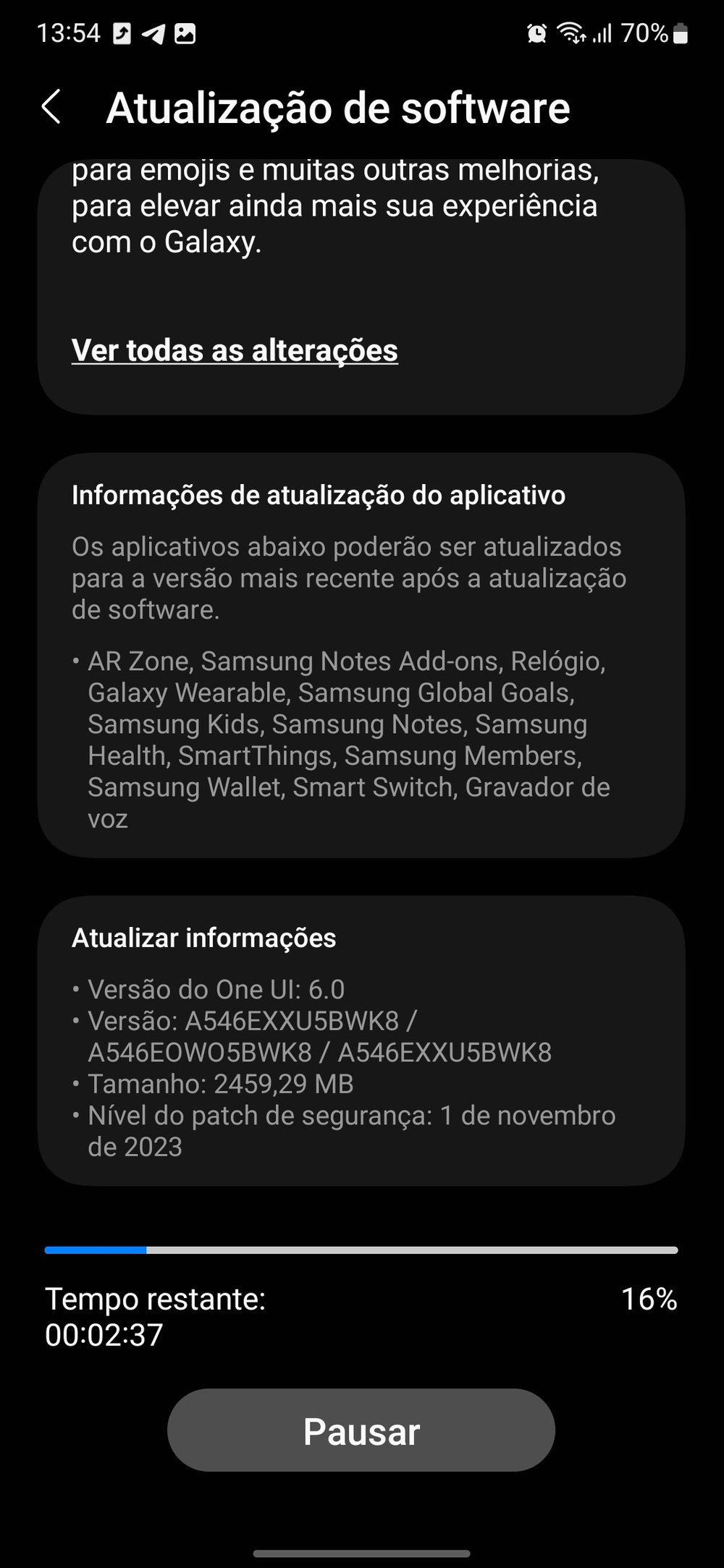Open the Ver todas as alterações link

(235, 351)
